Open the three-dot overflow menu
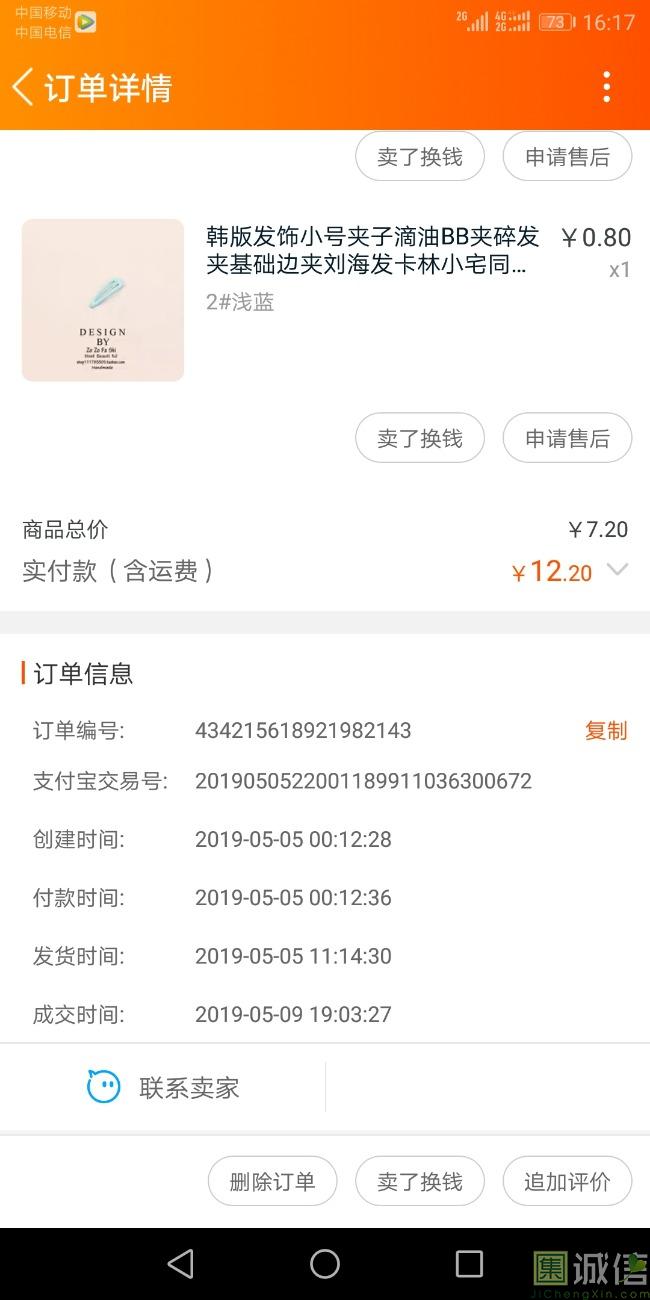 (606, 87)
